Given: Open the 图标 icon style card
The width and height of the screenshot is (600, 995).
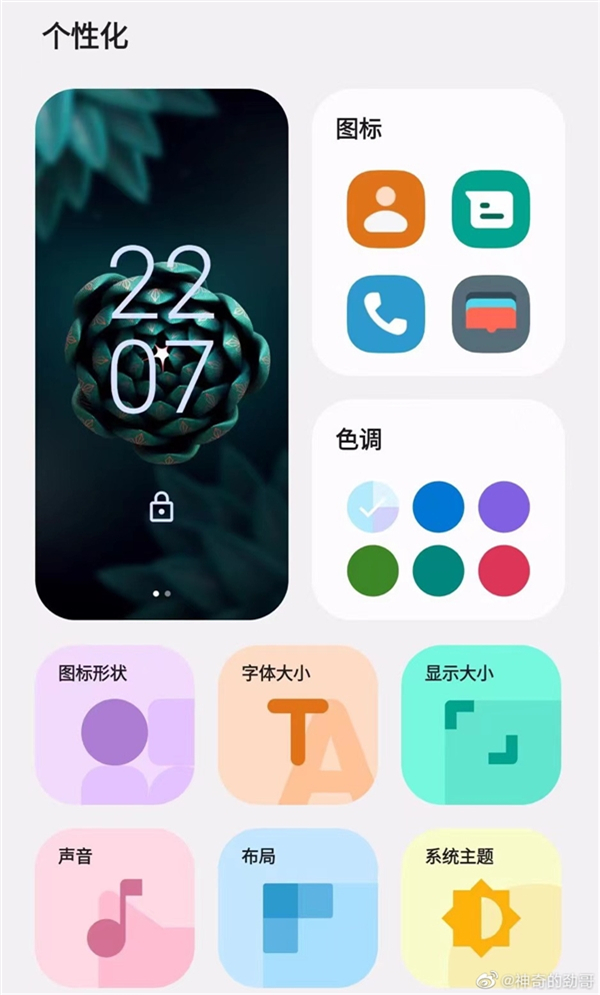Looking at the screenshot, I should pyautogui.click(x=438, y=232).
